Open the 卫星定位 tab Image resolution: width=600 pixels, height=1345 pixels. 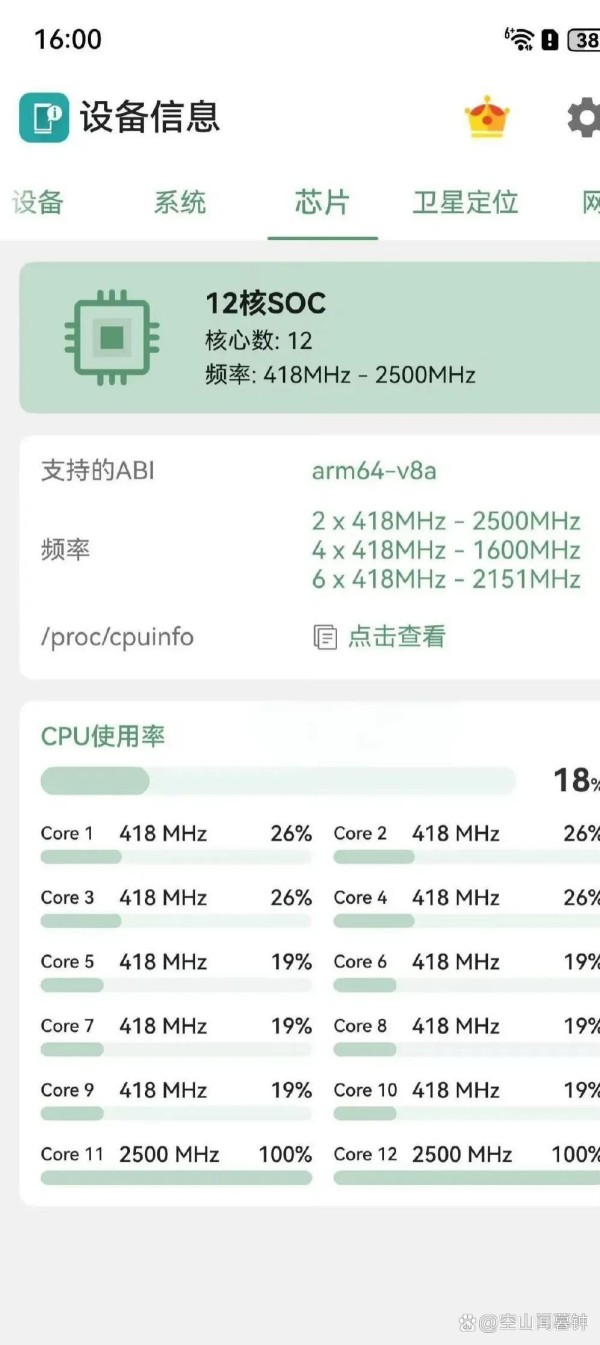(465, 202)
